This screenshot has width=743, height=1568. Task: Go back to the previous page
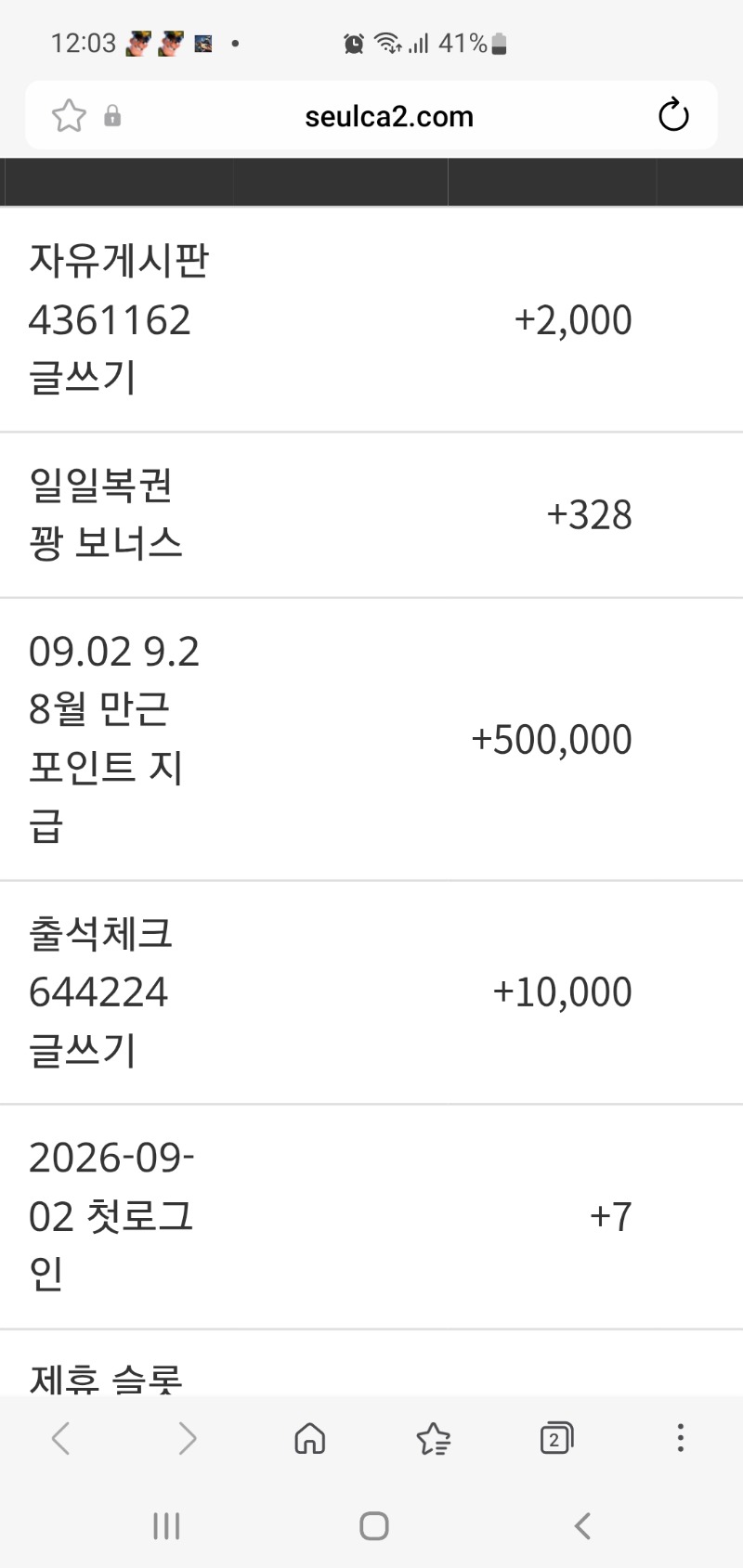(x=61, y=1439)
